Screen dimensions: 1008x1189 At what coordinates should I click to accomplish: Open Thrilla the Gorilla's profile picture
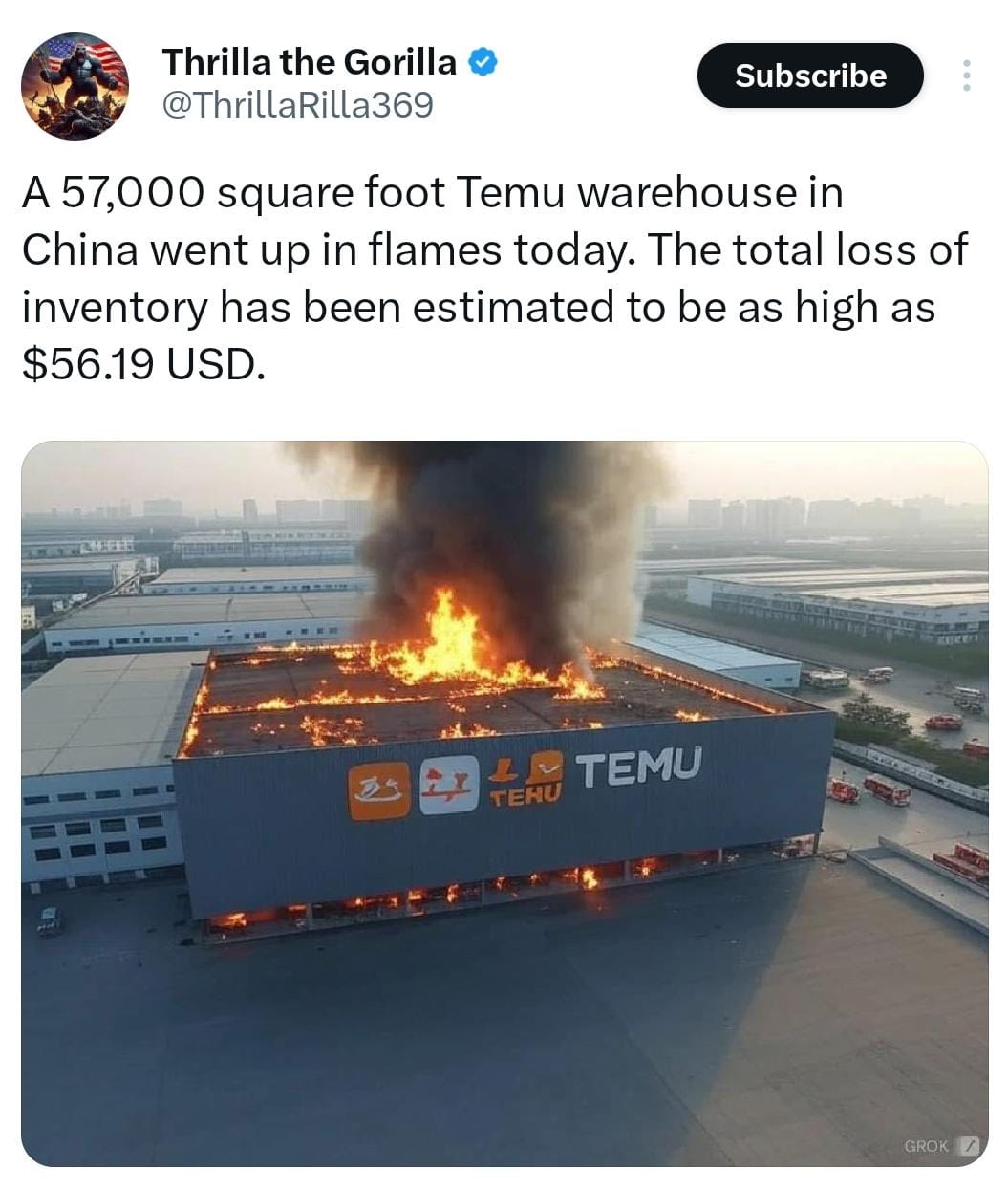(75, 86)
